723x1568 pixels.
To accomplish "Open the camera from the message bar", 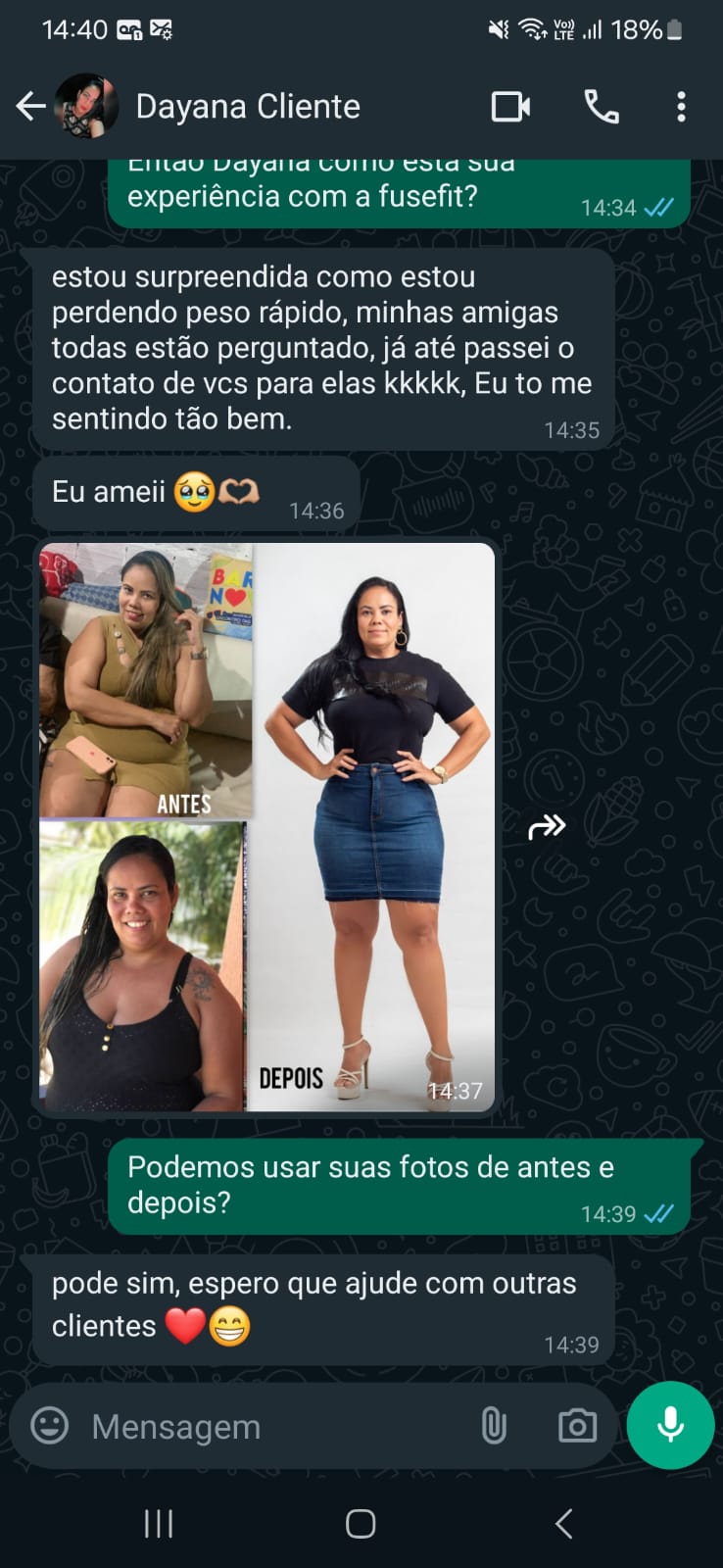I will 577,1426.
